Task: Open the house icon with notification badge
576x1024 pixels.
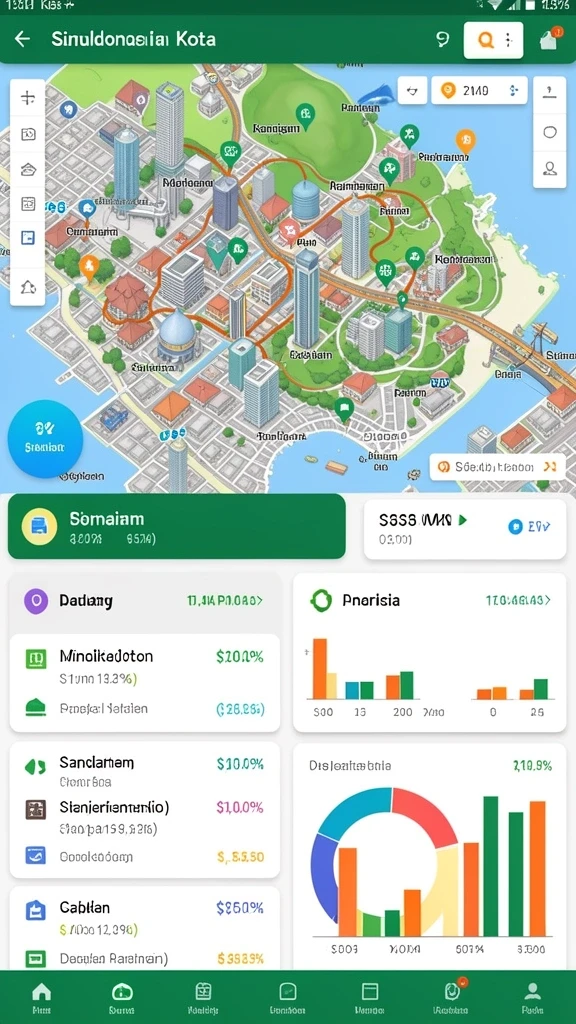Action: click(x=551, y=39)
